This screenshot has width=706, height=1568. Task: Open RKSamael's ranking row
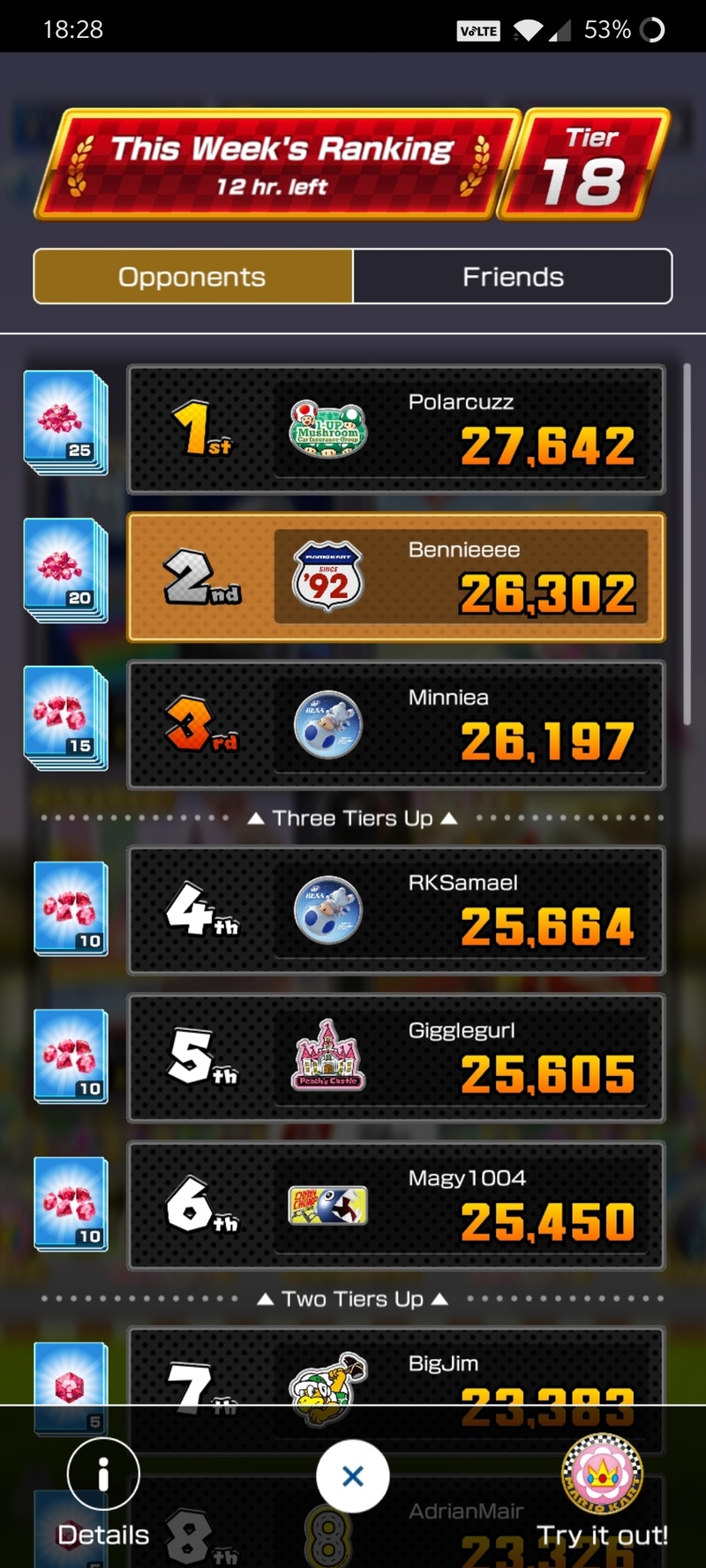coord(395,910)
